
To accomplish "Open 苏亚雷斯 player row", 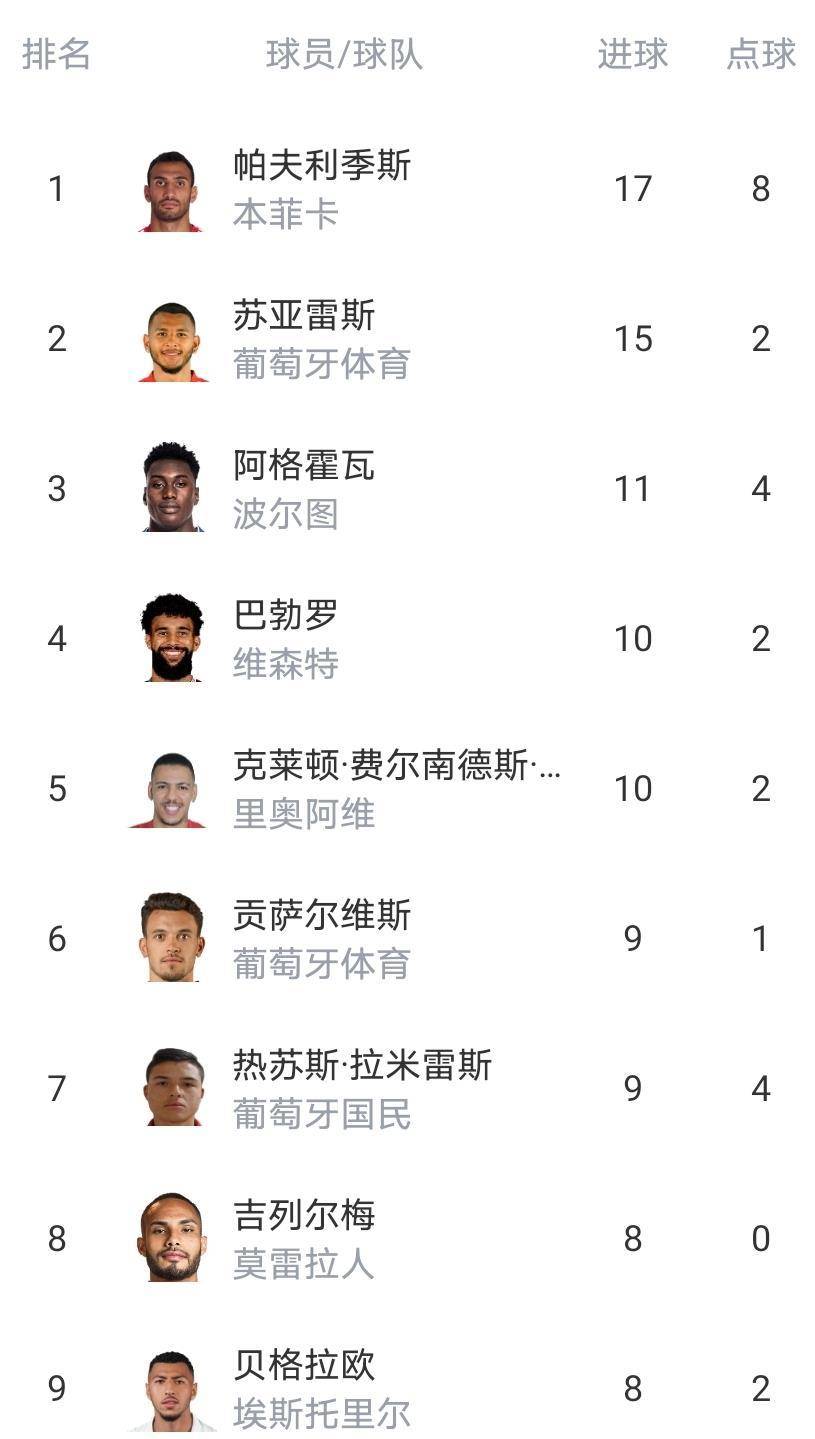I will click(303, 316).
